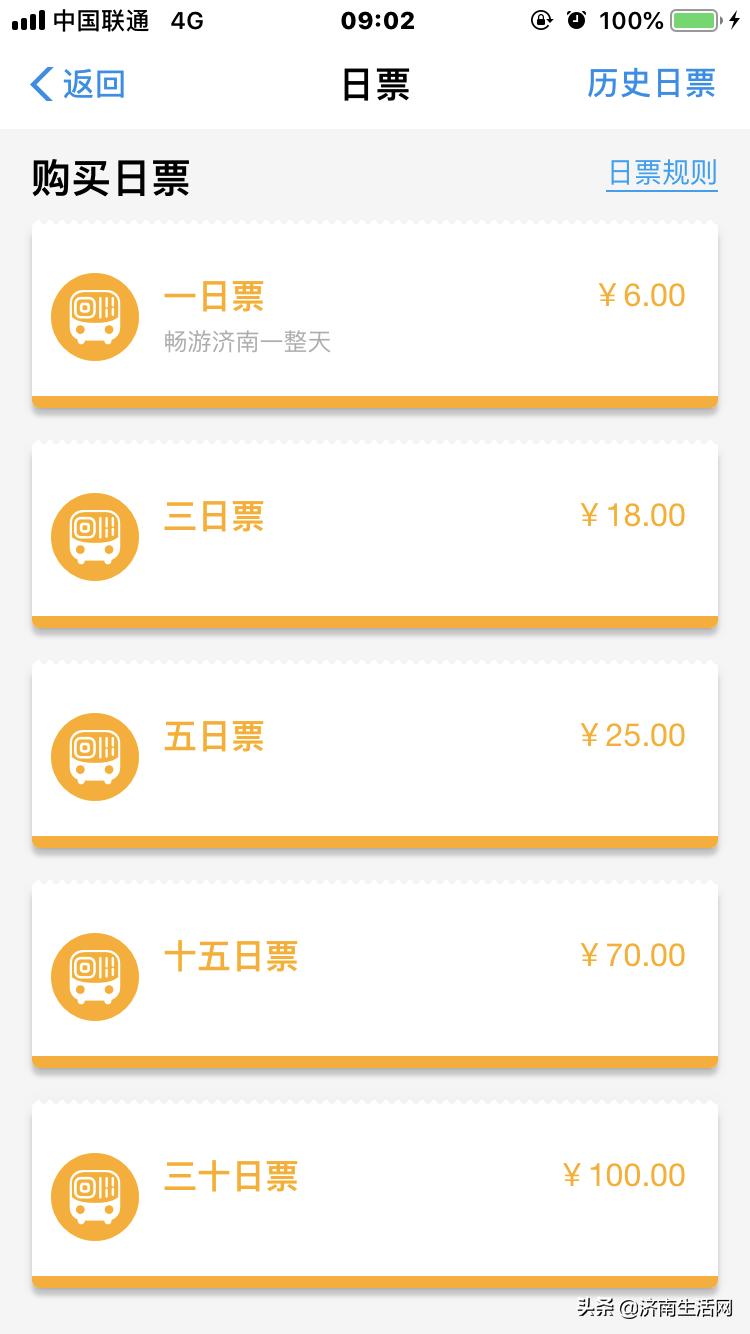Select the bus icon on the 一日票 card
Screen dimensions: 750x1334
click(x=95, y=316)
